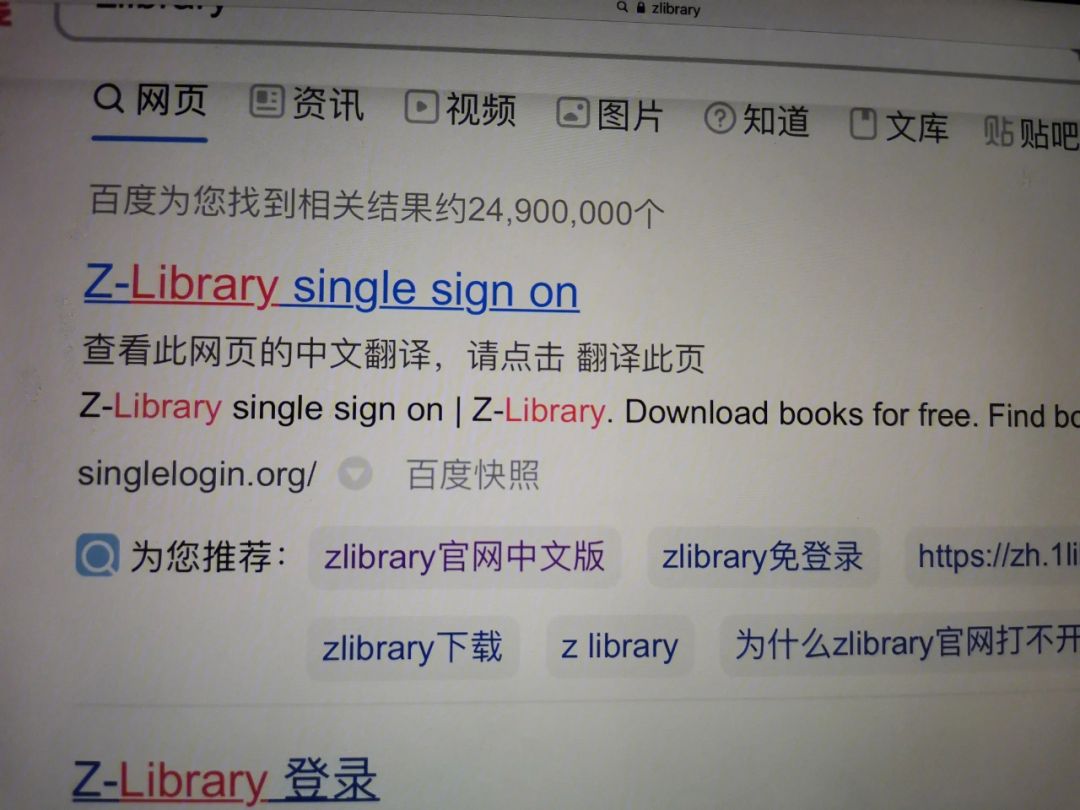Open the 图片 images tab
The width and height of the screenshot is (1080, 810).
click(x=610, y=115)
